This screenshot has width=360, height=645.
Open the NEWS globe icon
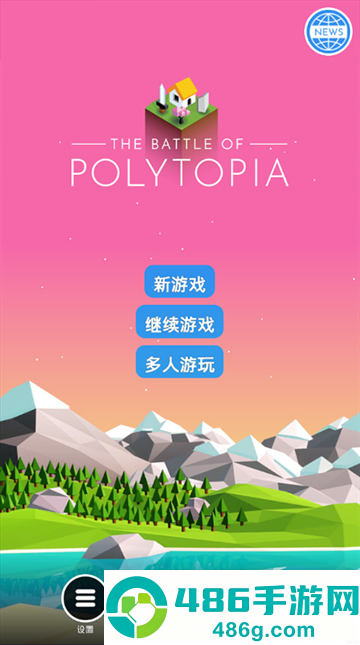pos(328,32)
